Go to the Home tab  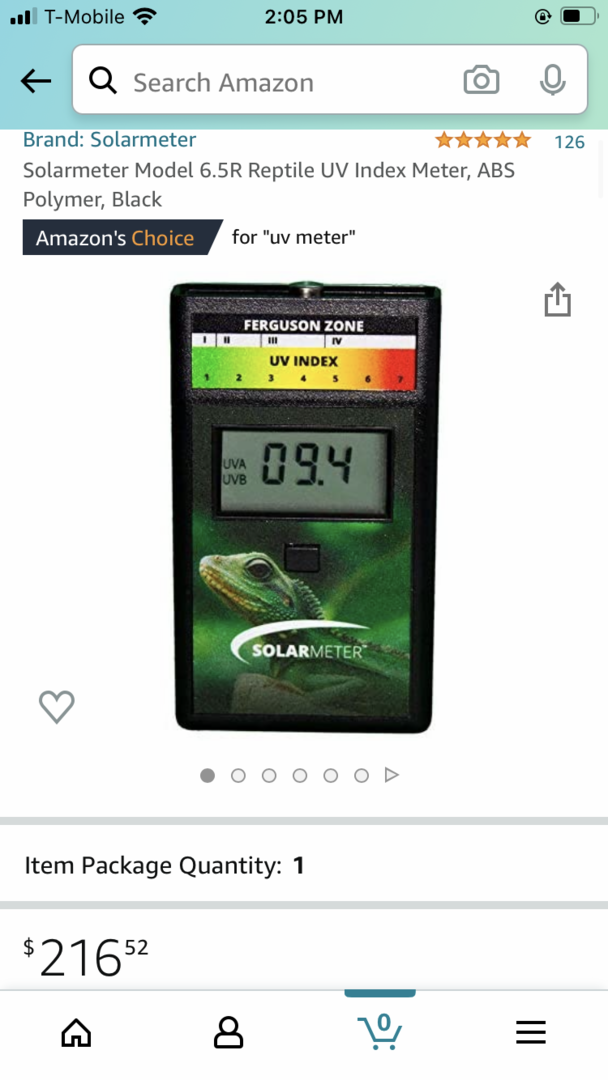(x=76, y=1032)
